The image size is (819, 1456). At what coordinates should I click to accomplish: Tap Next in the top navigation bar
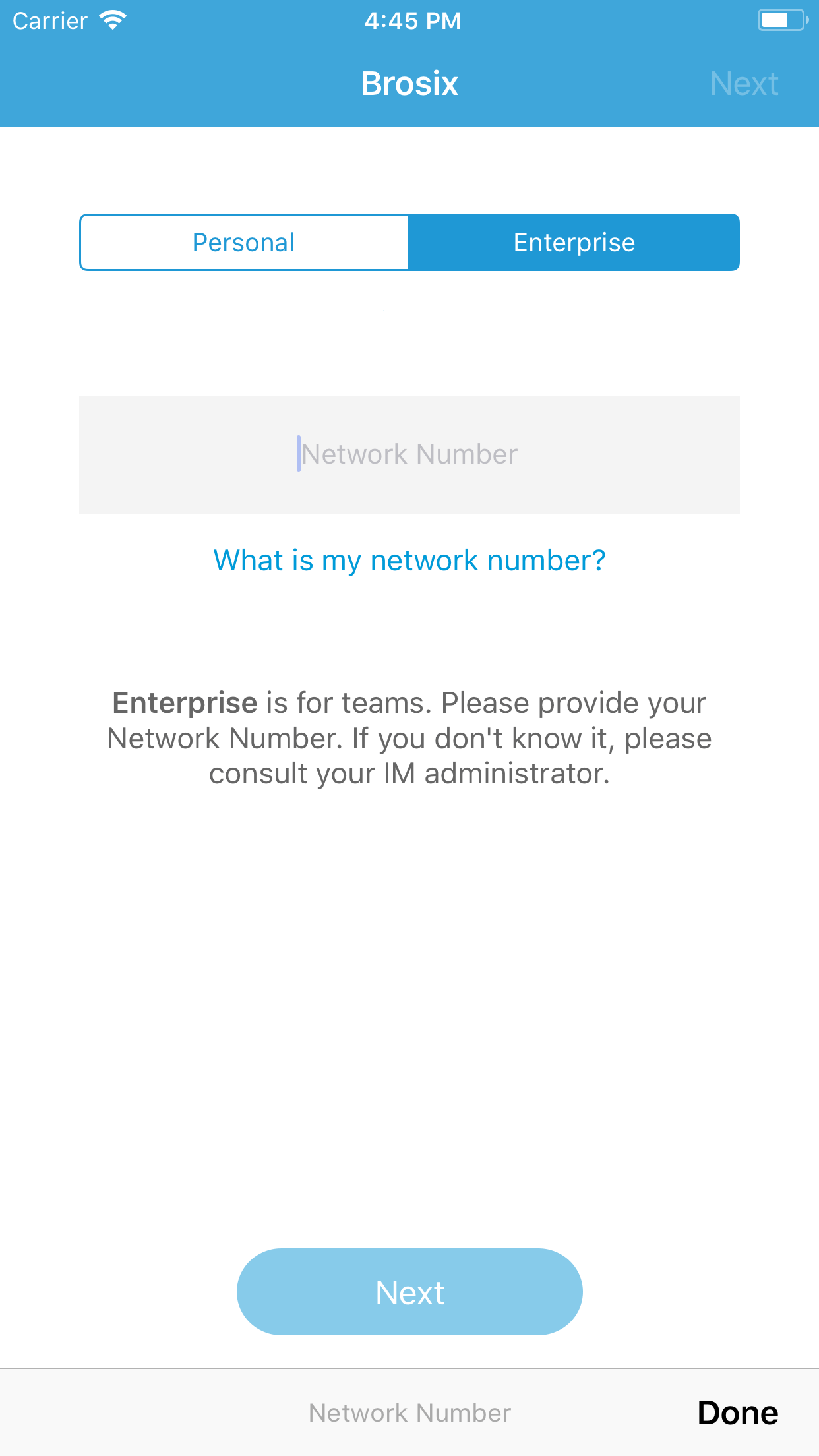744,84
